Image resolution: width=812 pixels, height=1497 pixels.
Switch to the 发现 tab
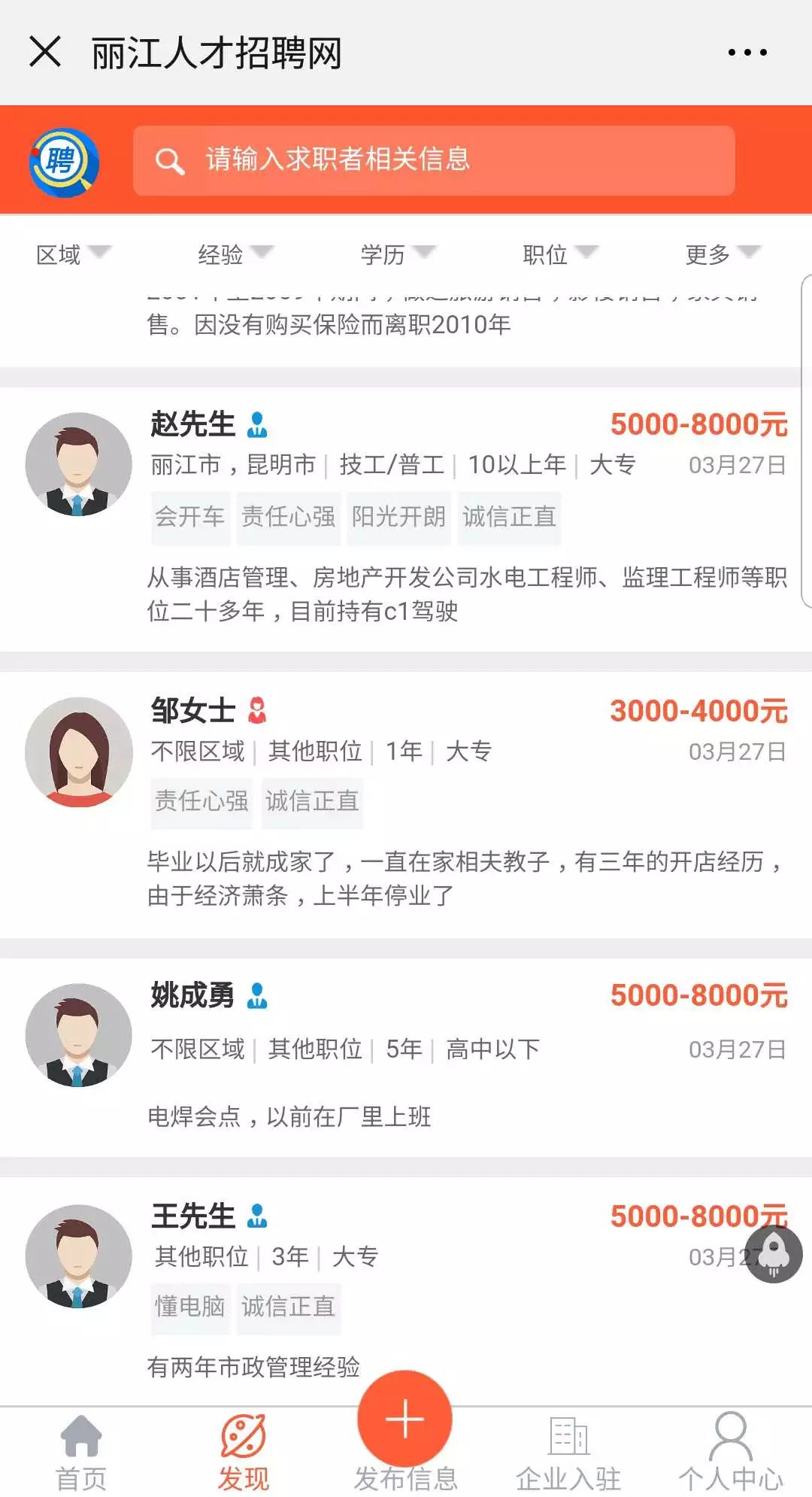pos(244,1453)
